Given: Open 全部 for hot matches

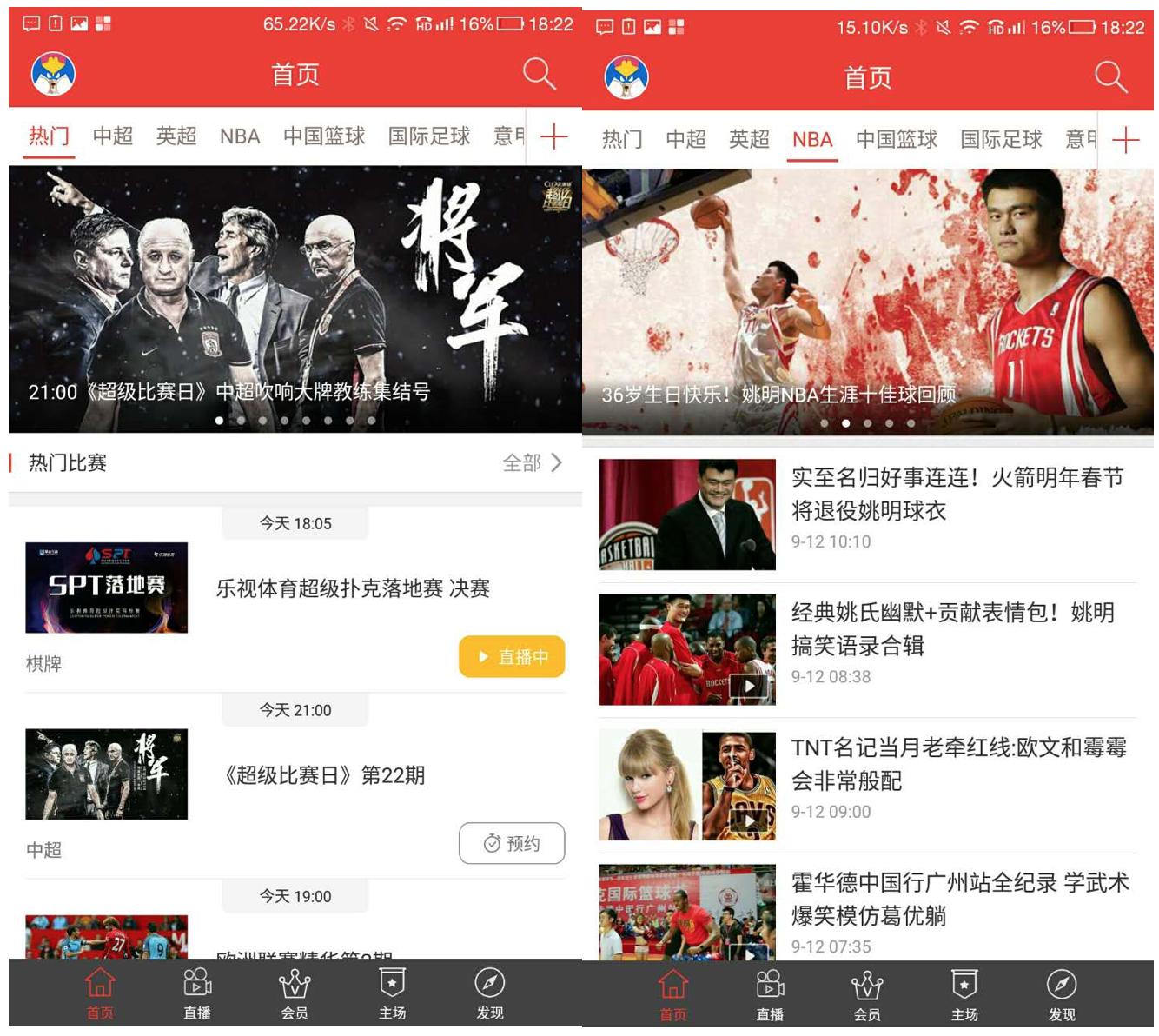Looking at the screenshot, I should pyautogui.click(x=532, y=462).
